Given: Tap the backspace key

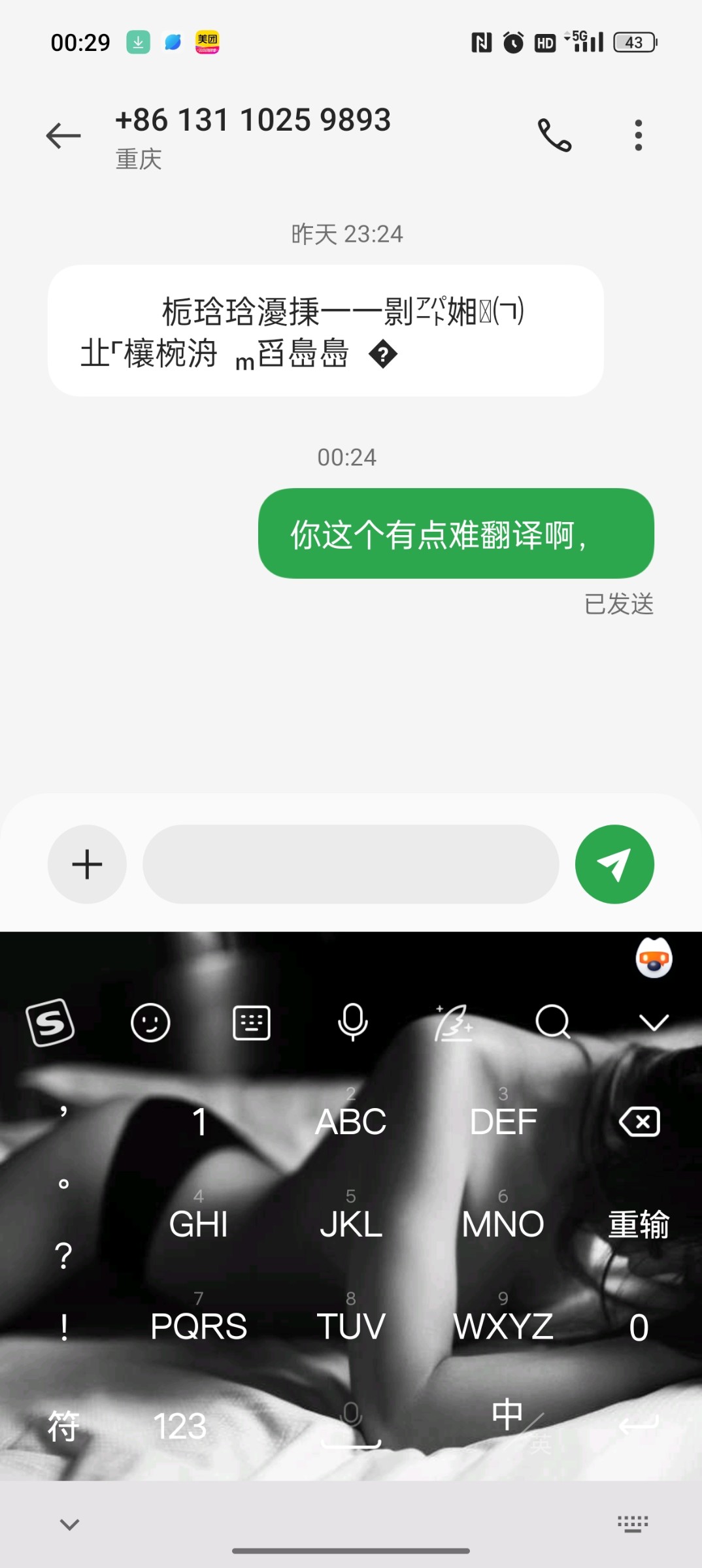Looking at the screenshot, I should click(639, 1122).
